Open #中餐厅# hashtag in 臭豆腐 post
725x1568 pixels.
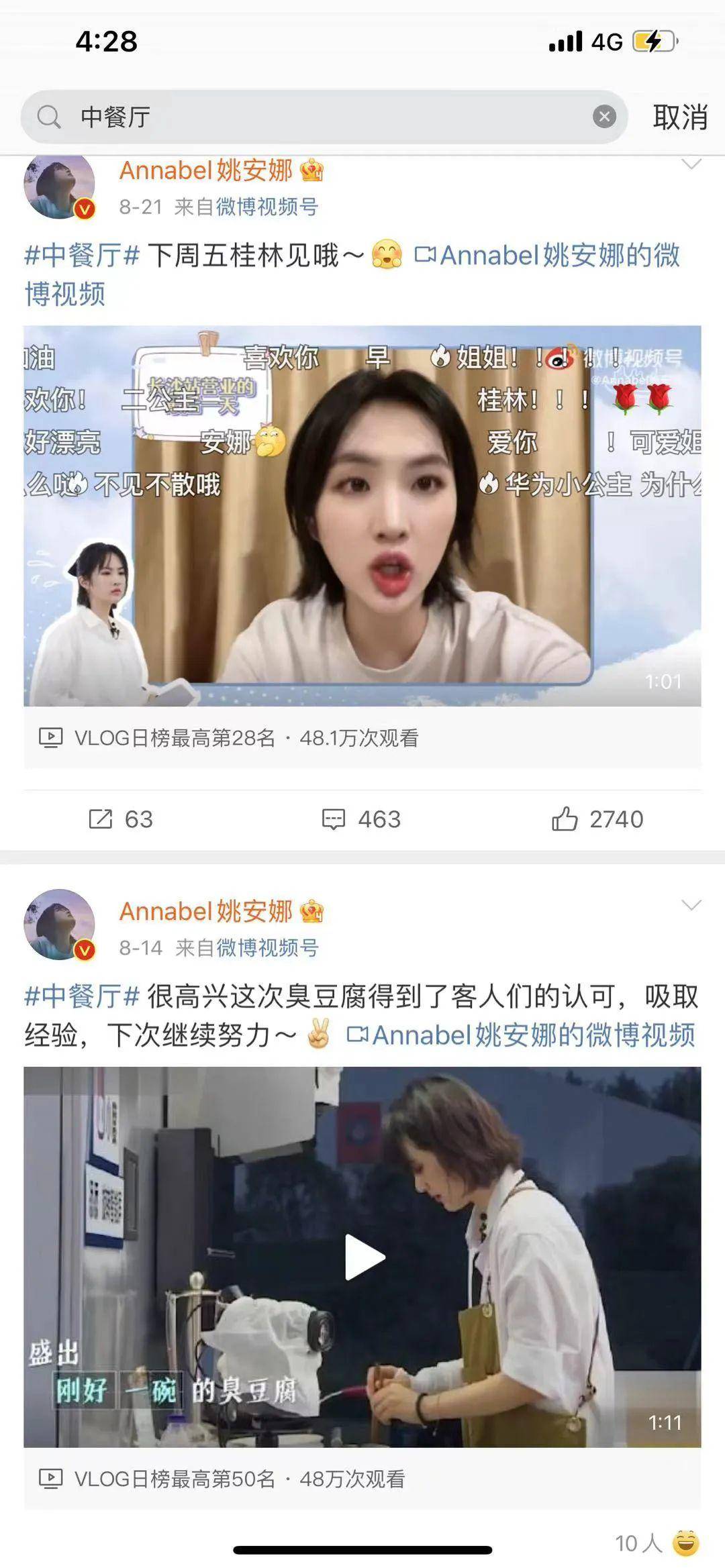[82, 996]
